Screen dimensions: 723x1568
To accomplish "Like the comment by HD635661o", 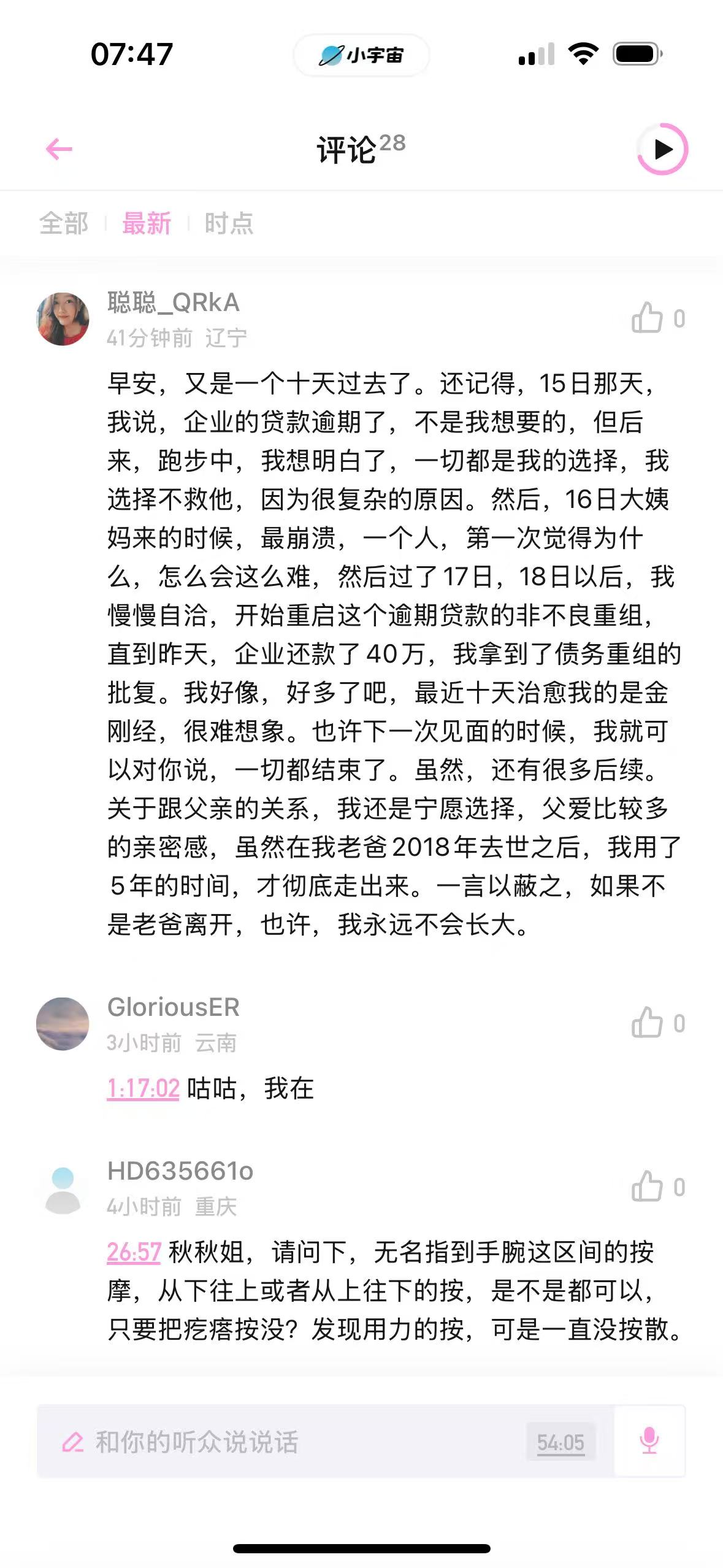I will pyautogui.click(x=648, y=1186).
